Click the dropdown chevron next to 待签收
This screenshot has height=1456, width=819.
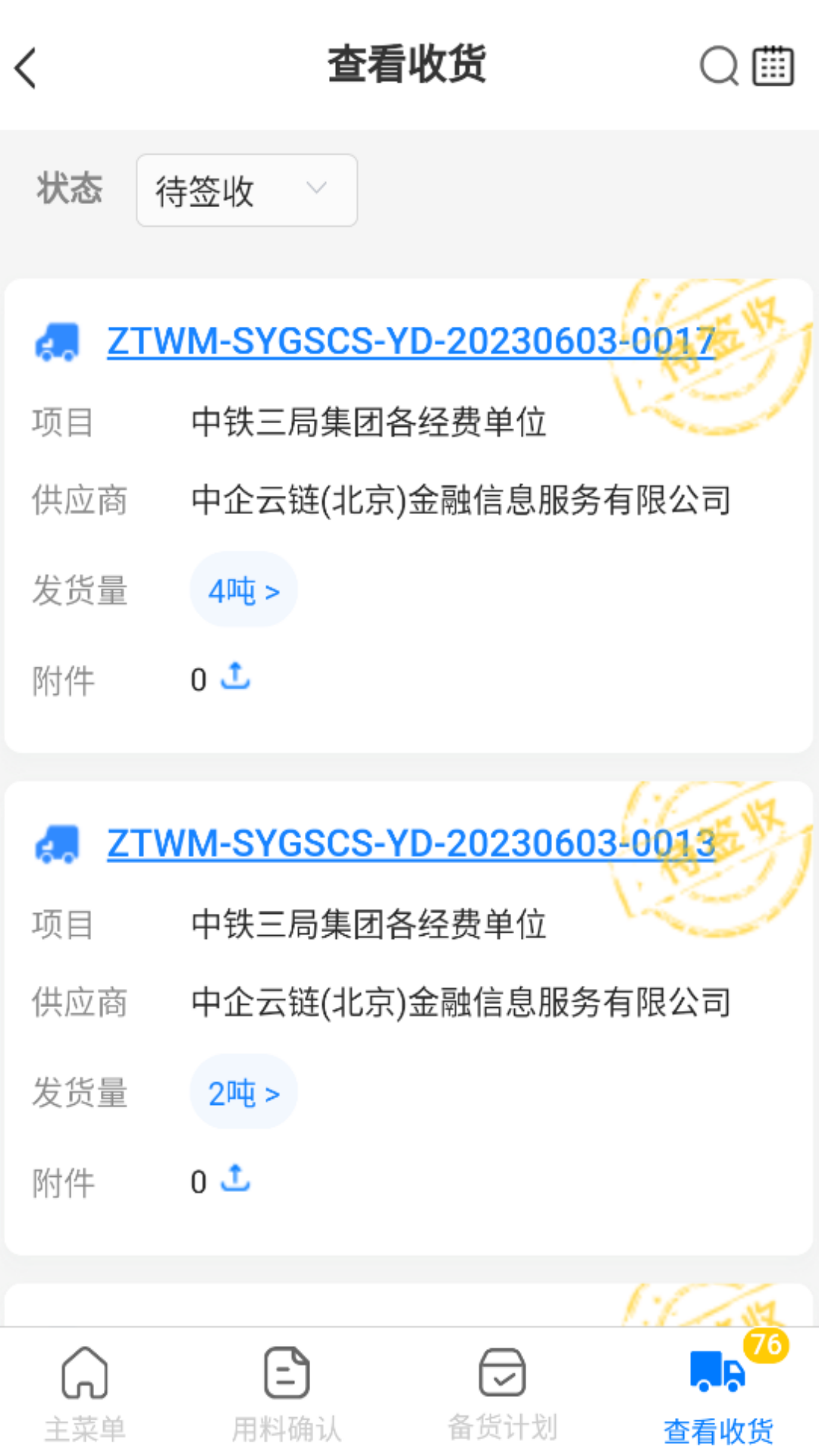point(317,189)
